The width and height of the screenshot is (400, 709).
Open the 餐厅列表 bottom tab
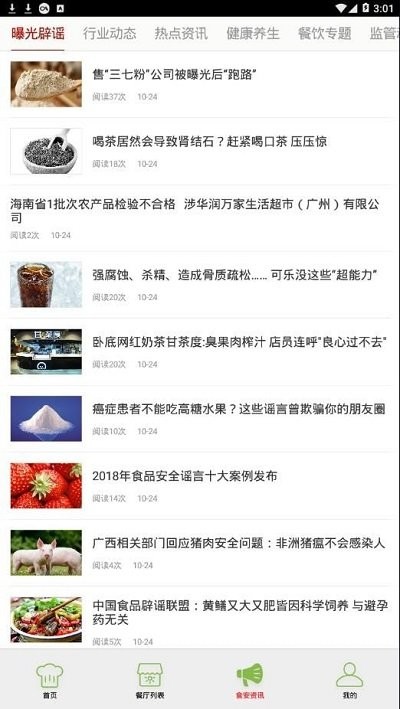pos(150,680)
